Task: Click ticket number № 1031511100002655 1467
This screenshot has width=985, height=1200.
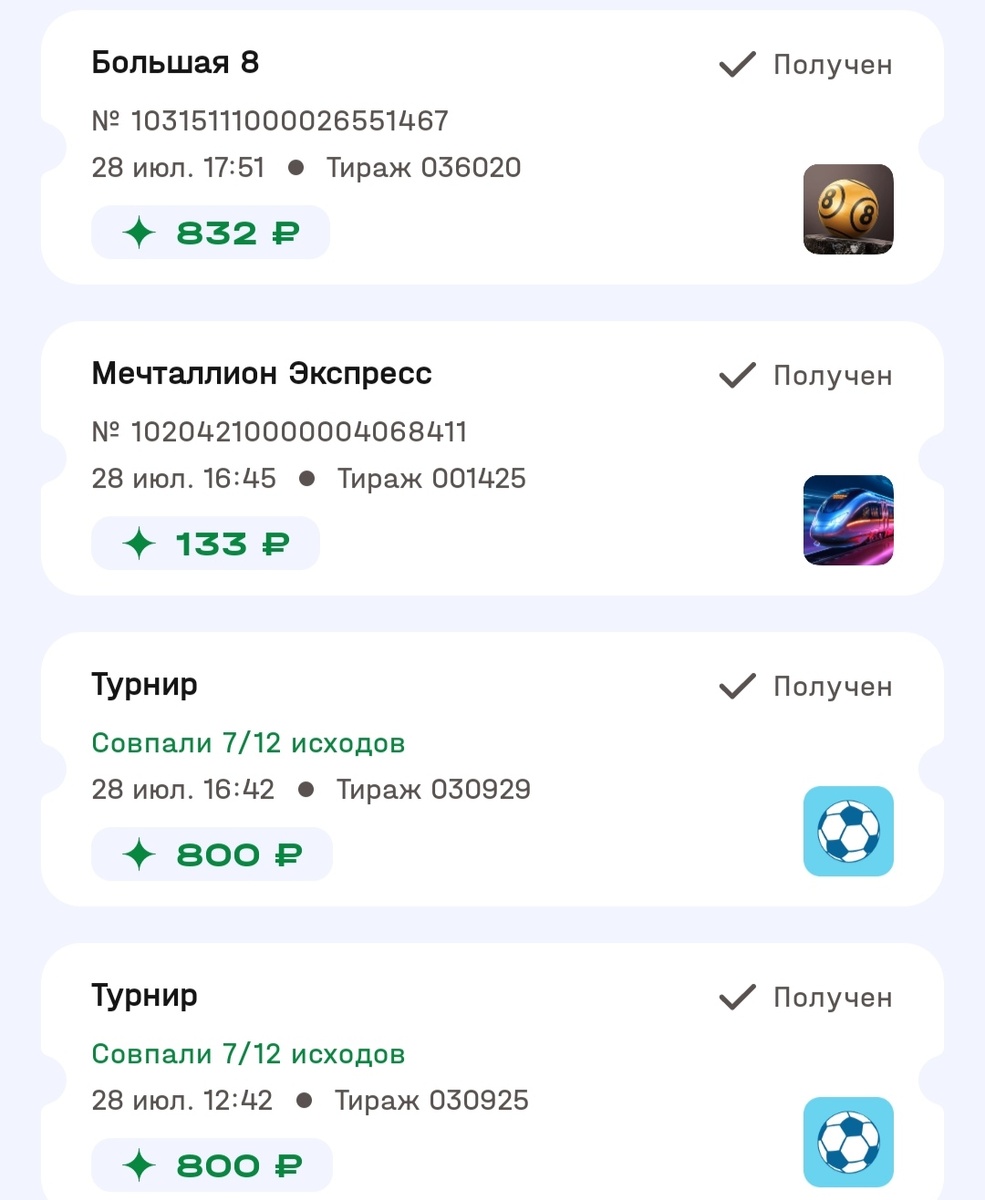Action: click(270, 120)
